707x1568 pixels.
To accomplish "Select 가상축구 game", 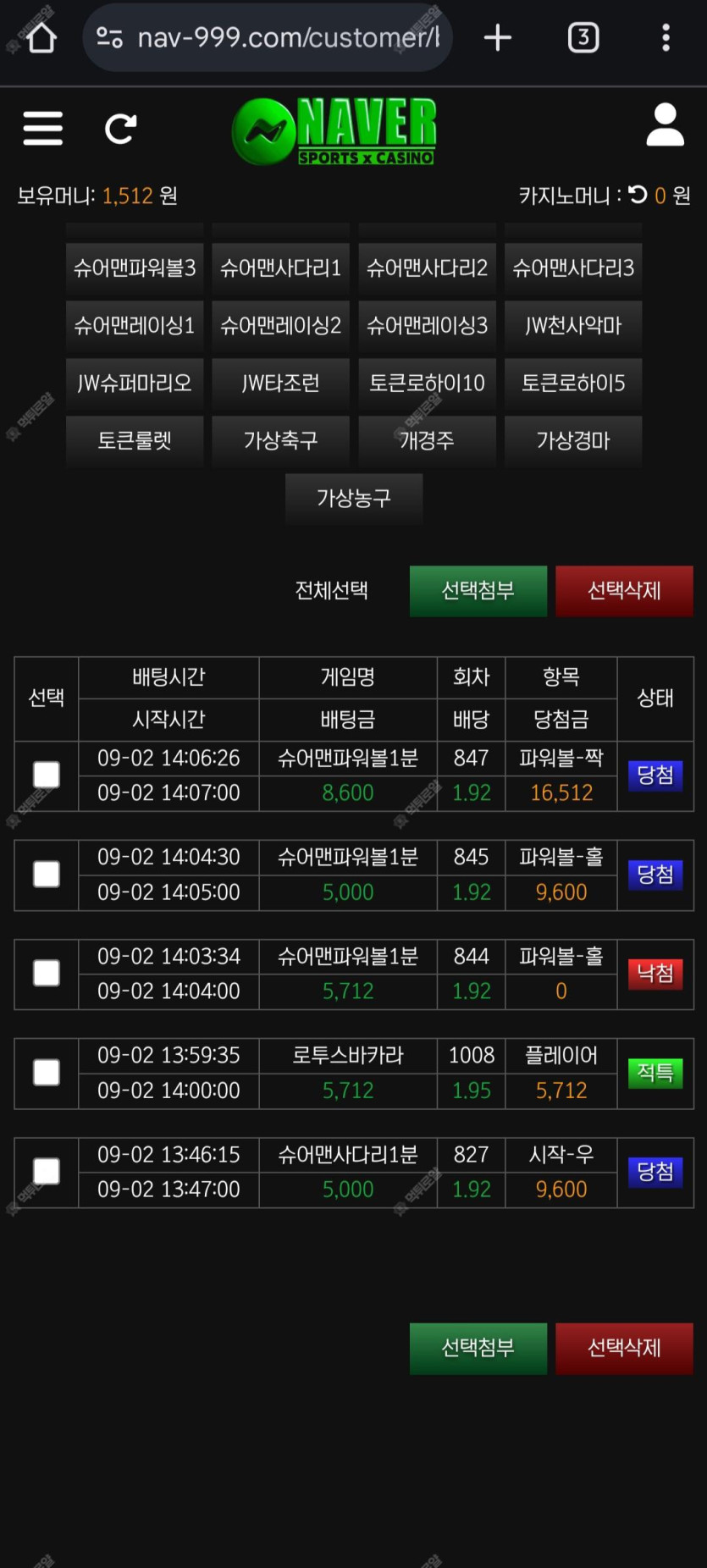I will point(281,441).
